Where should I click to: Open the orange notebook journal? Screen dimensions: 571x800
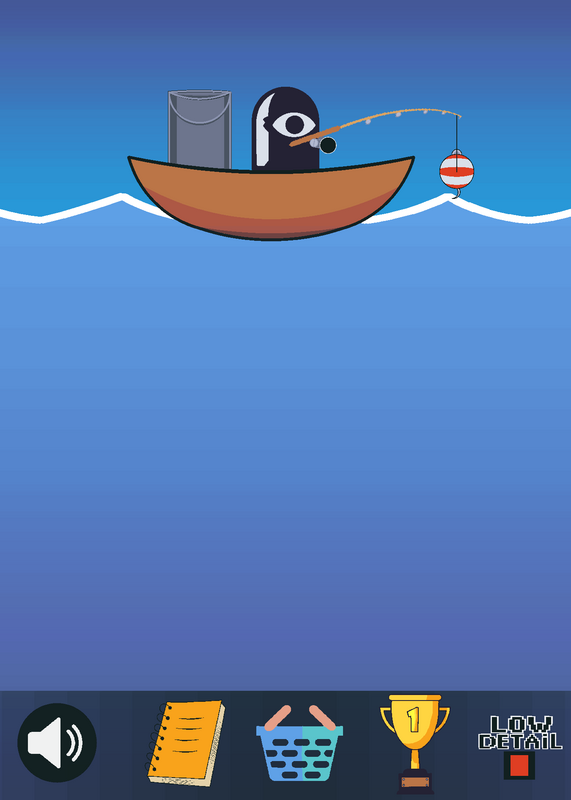186,743
